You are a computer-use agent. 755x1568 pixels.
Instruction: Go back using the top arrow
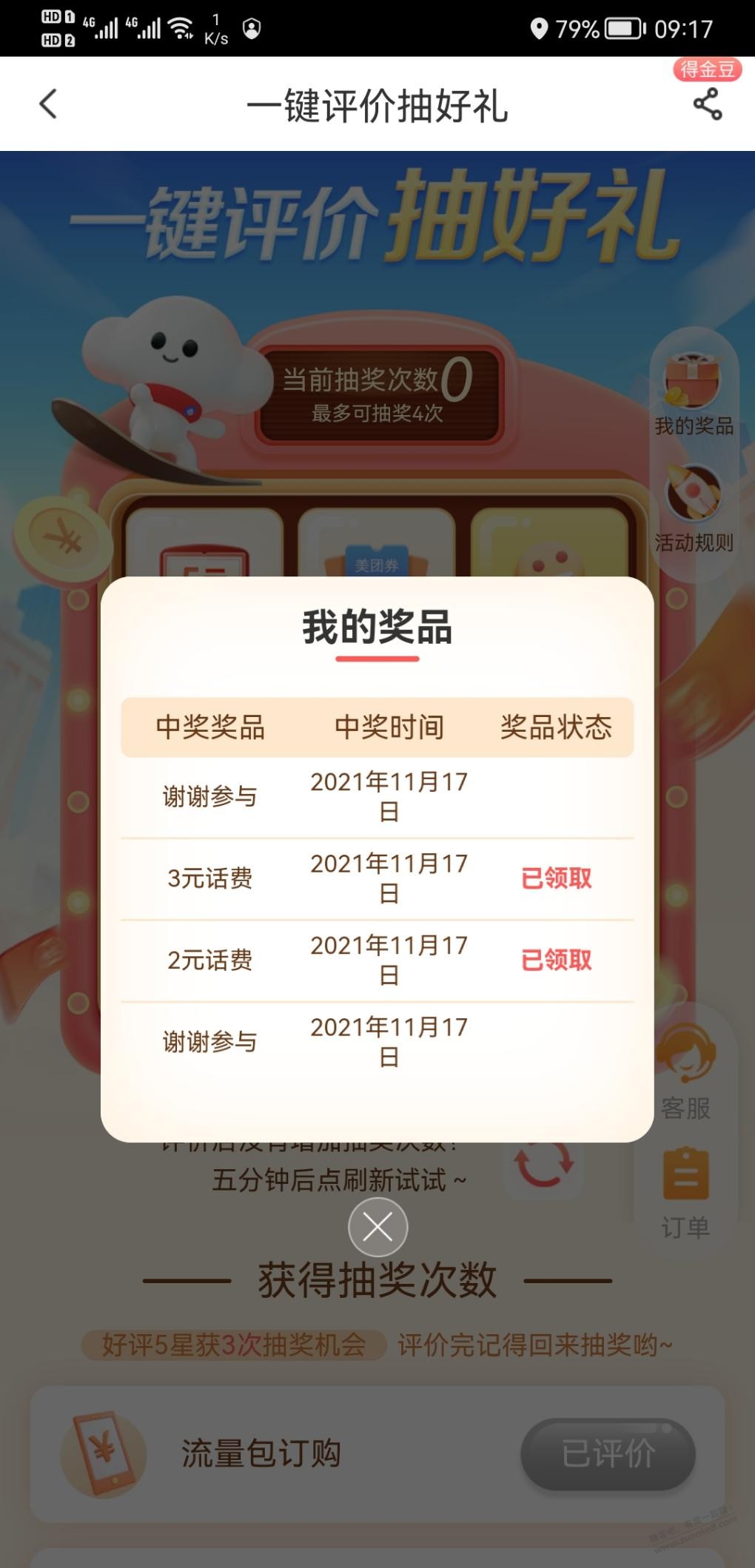point(48,104)
